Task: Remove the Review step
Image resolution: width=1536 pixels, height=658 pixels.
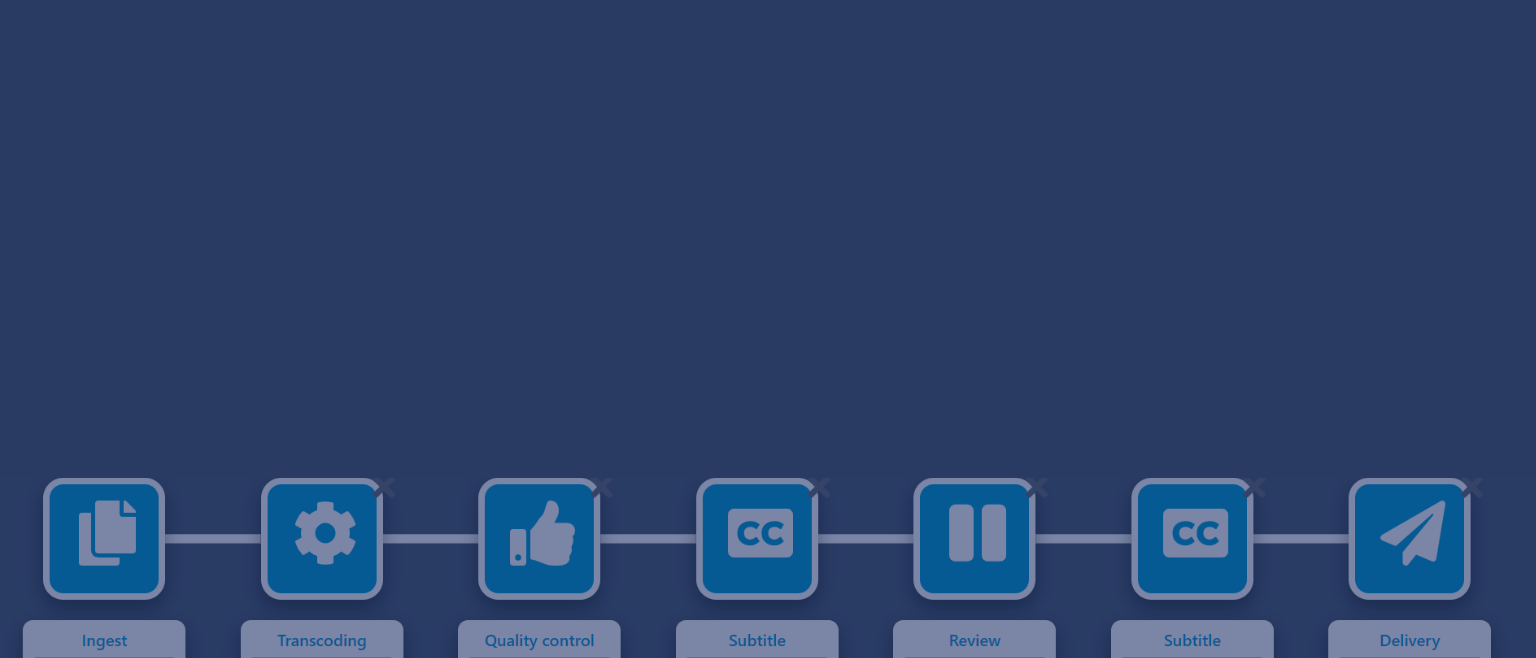Action: [x=1037, y=488]
